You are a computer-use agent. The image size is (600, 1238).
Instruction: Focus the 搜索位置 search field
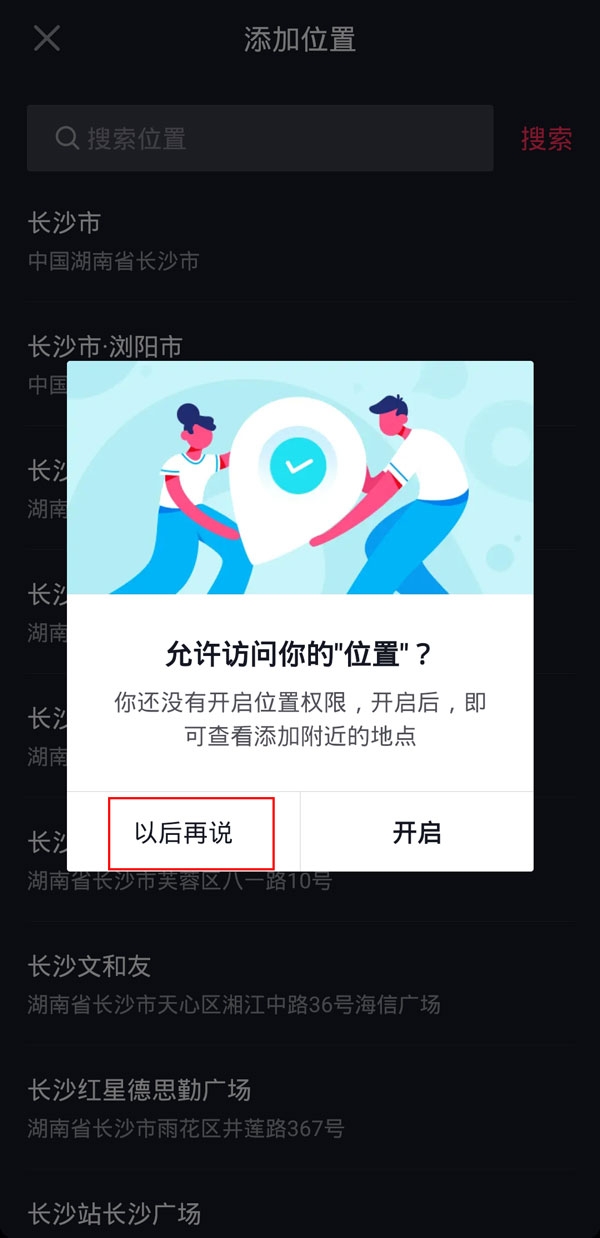click(260, 138)
